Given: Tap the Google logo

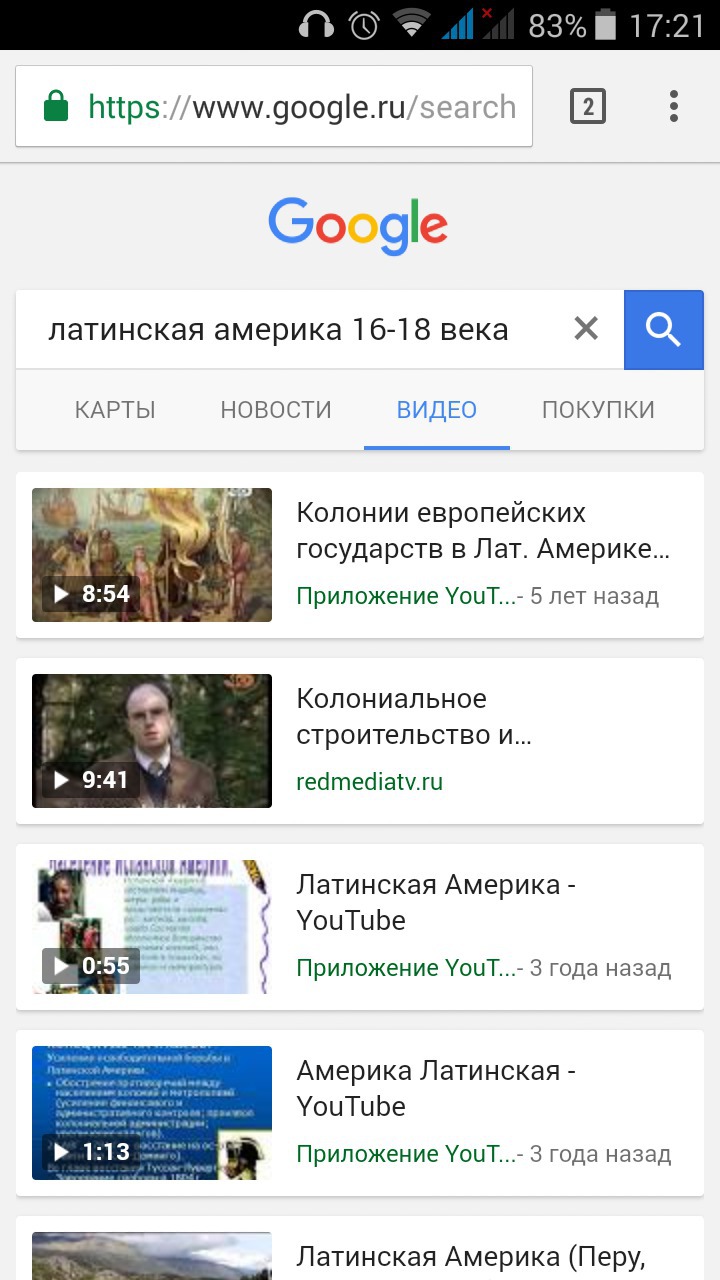Looking at the screenshot, I should point(358,226).
